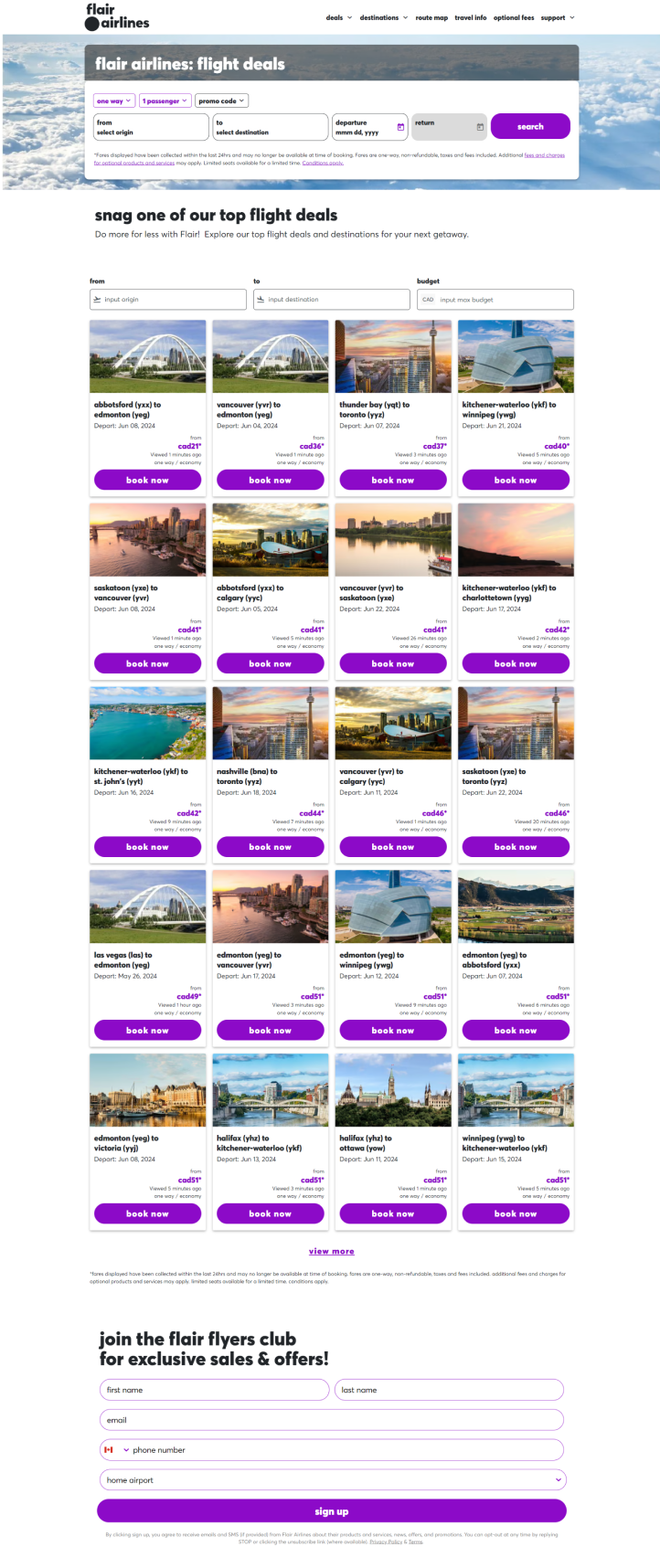Pick a departure date
Screen dimensions: 660x1568
click(x=369, y=127)
